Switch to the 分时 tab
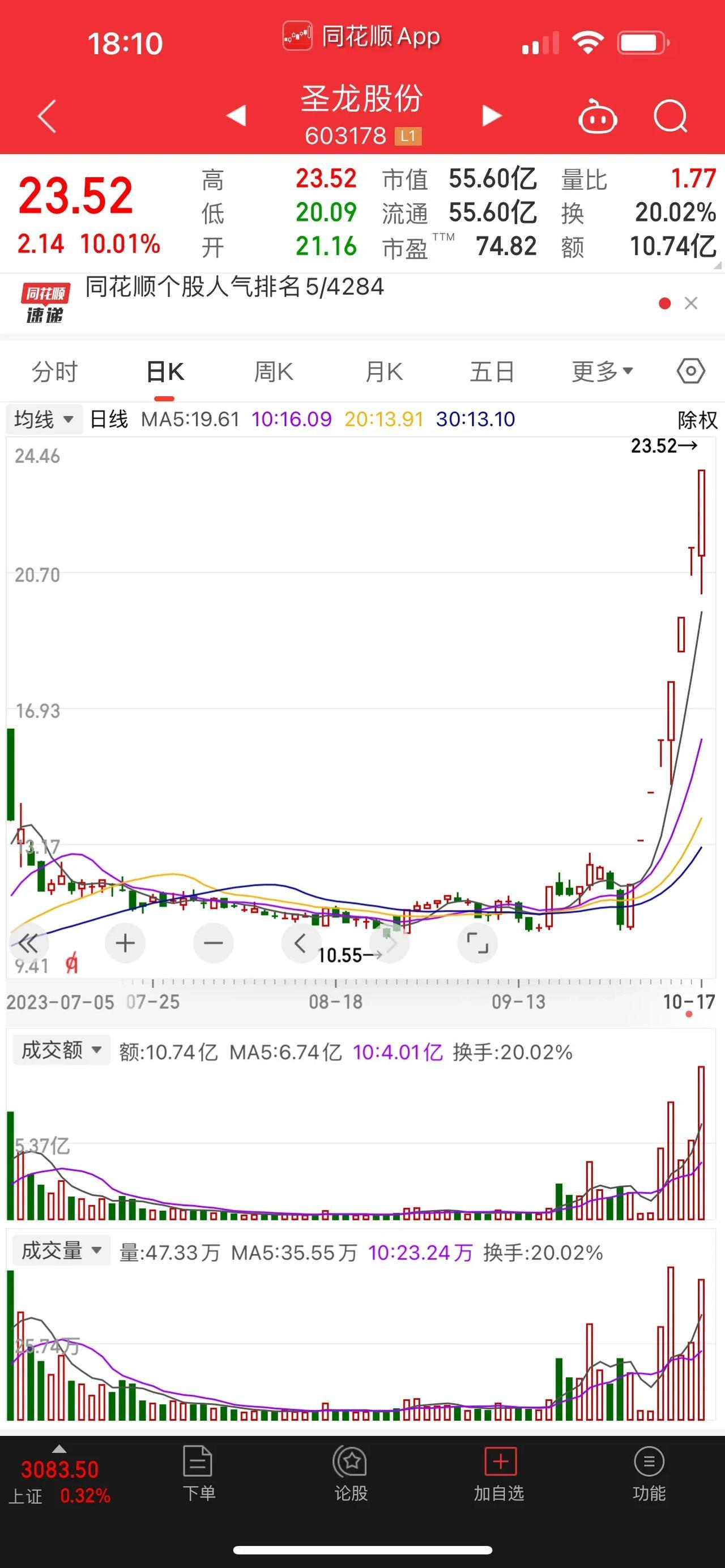 coord(55,371)
